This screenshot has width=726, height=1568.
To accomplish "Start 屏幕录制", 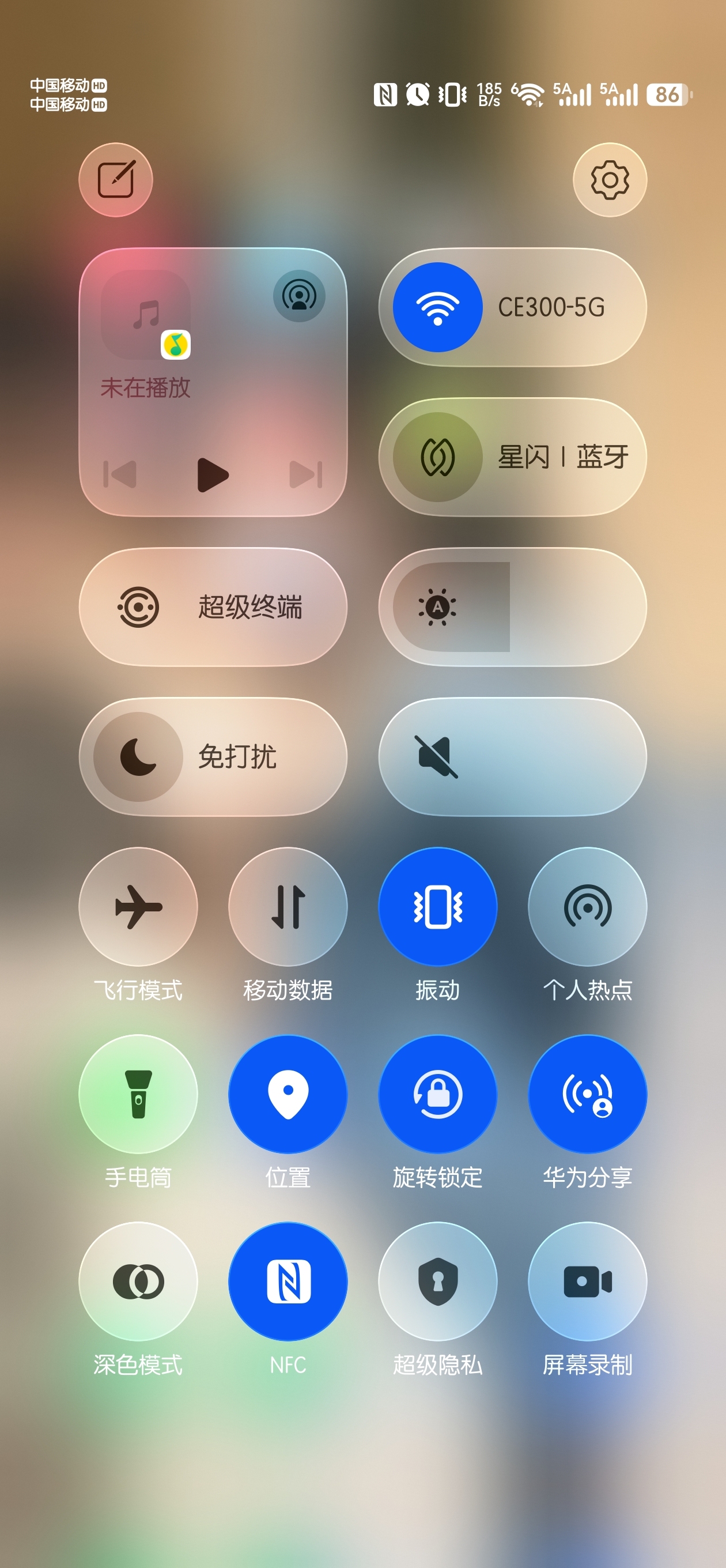I will 587,1281.
